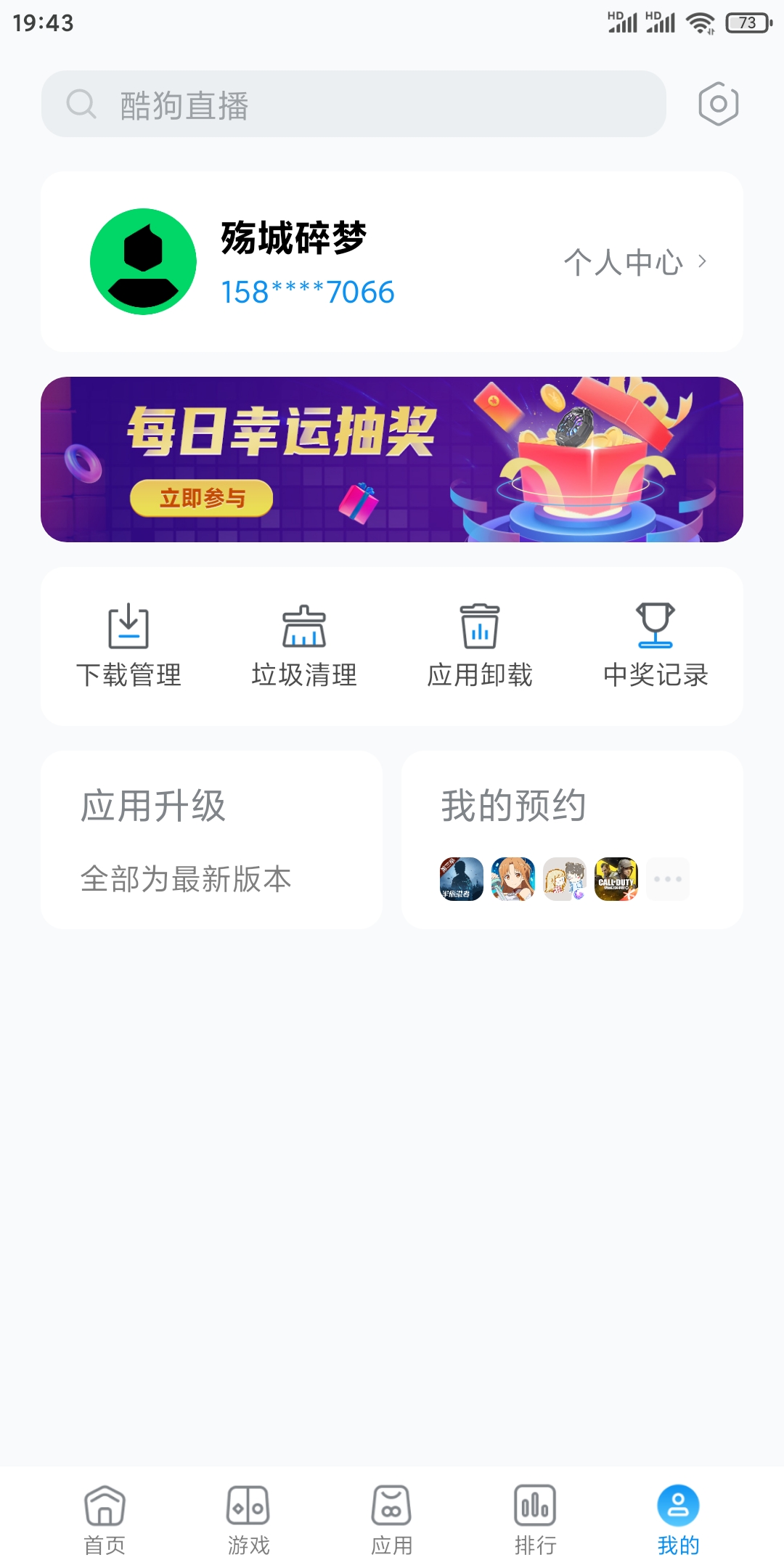Open 个人中心 (personal center)
The width and height of the screenshot is (784, 1568).
[634, 262]
